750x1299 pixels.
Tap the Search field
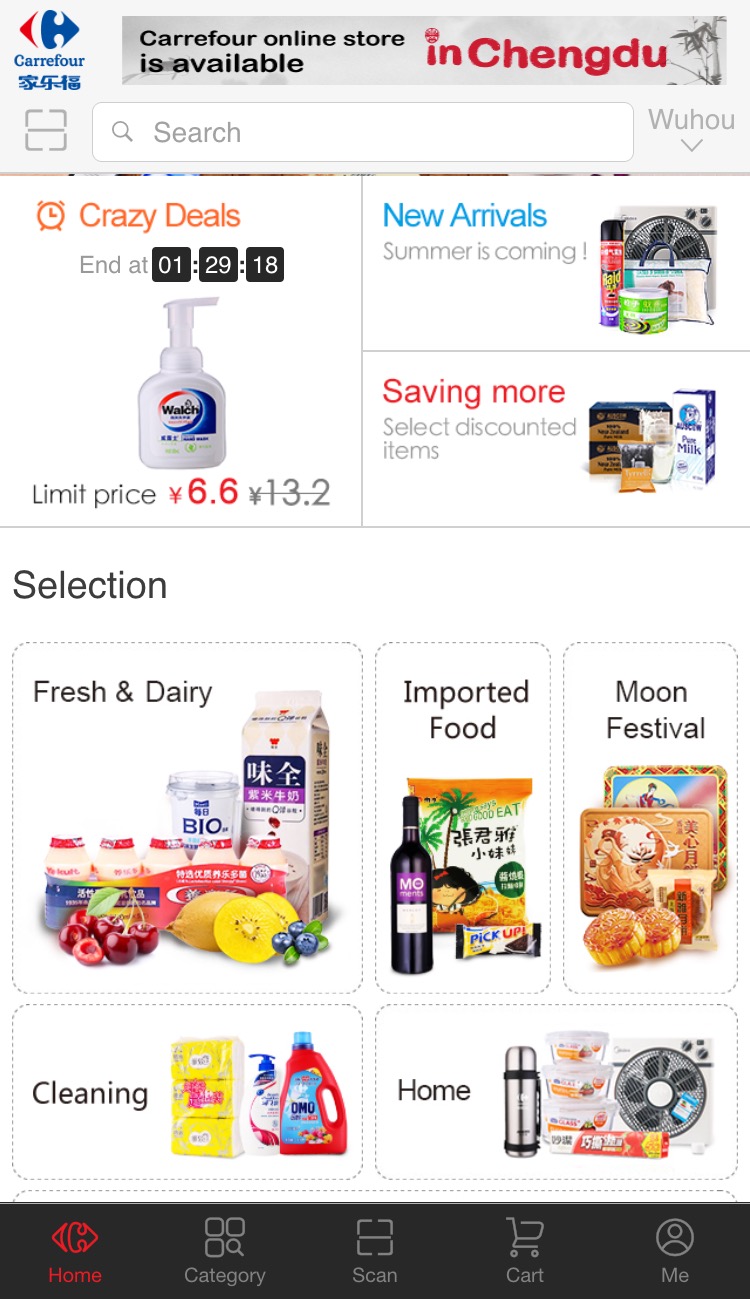[363, 132]
